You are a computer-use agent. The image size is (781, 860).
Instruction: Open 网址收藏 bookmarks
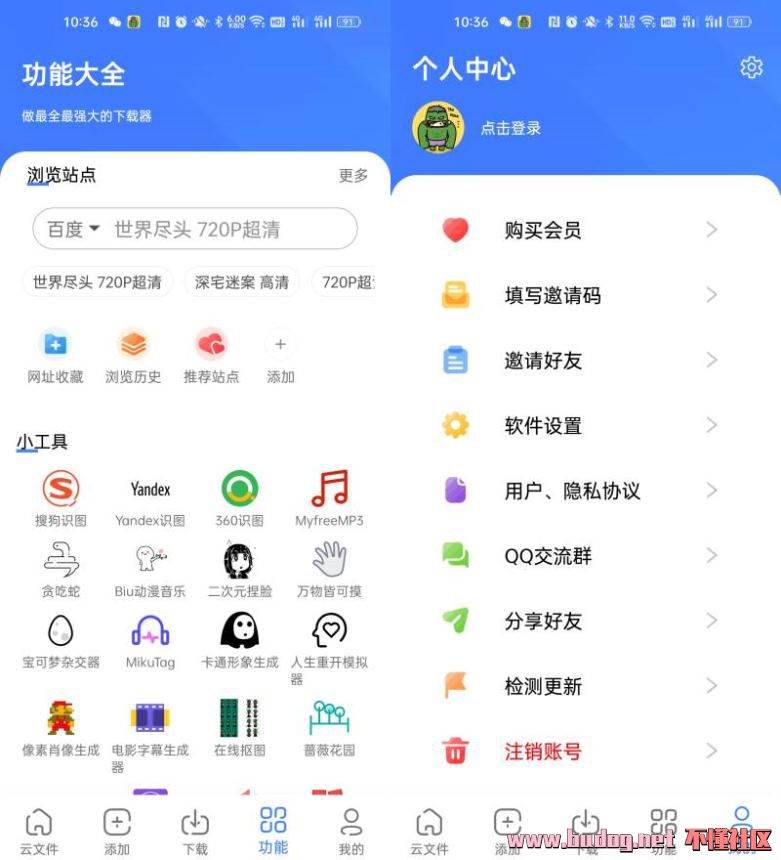coord(55,356)
